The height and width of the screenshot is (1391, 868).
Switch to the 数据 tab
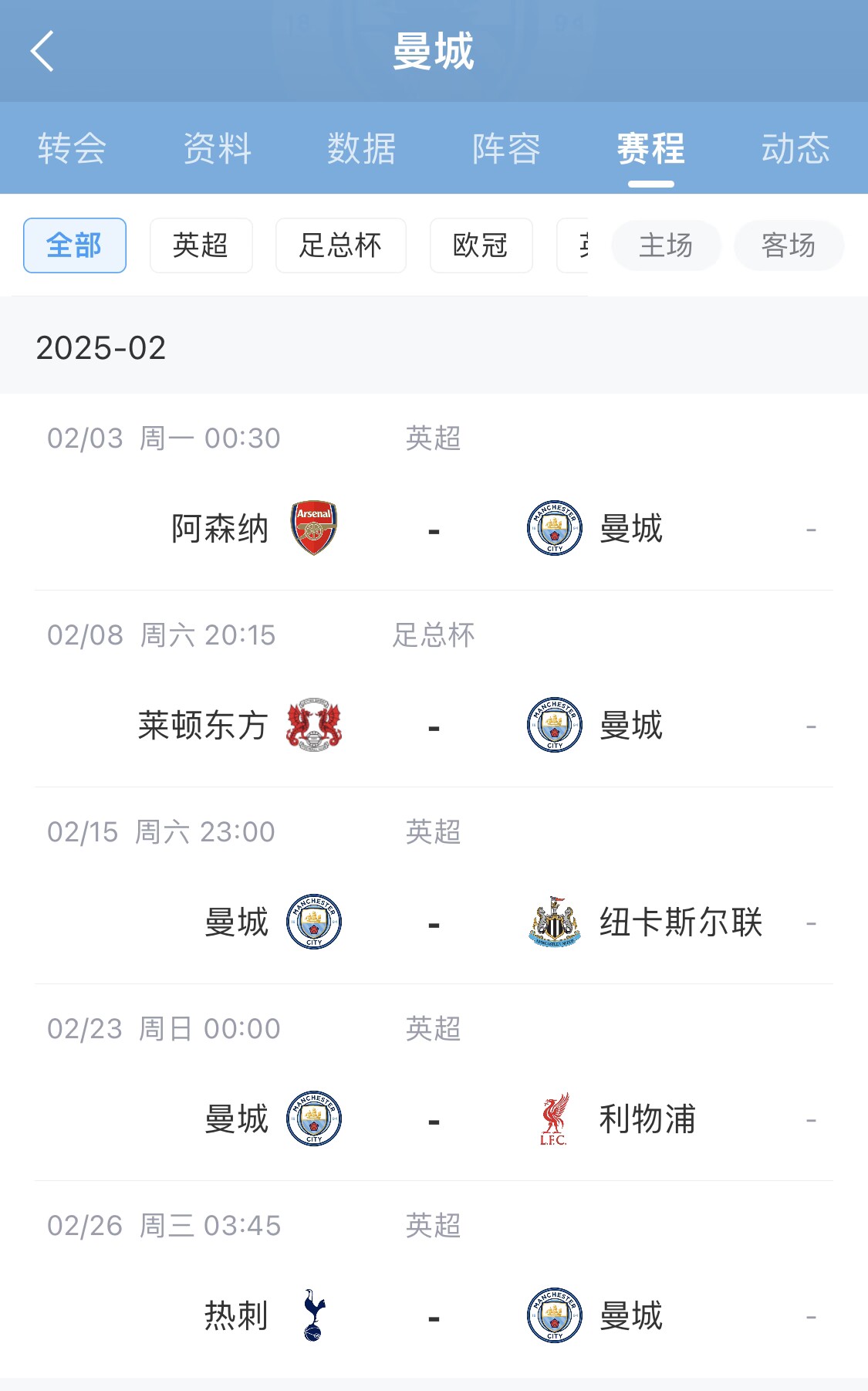[x=361, y=148]
